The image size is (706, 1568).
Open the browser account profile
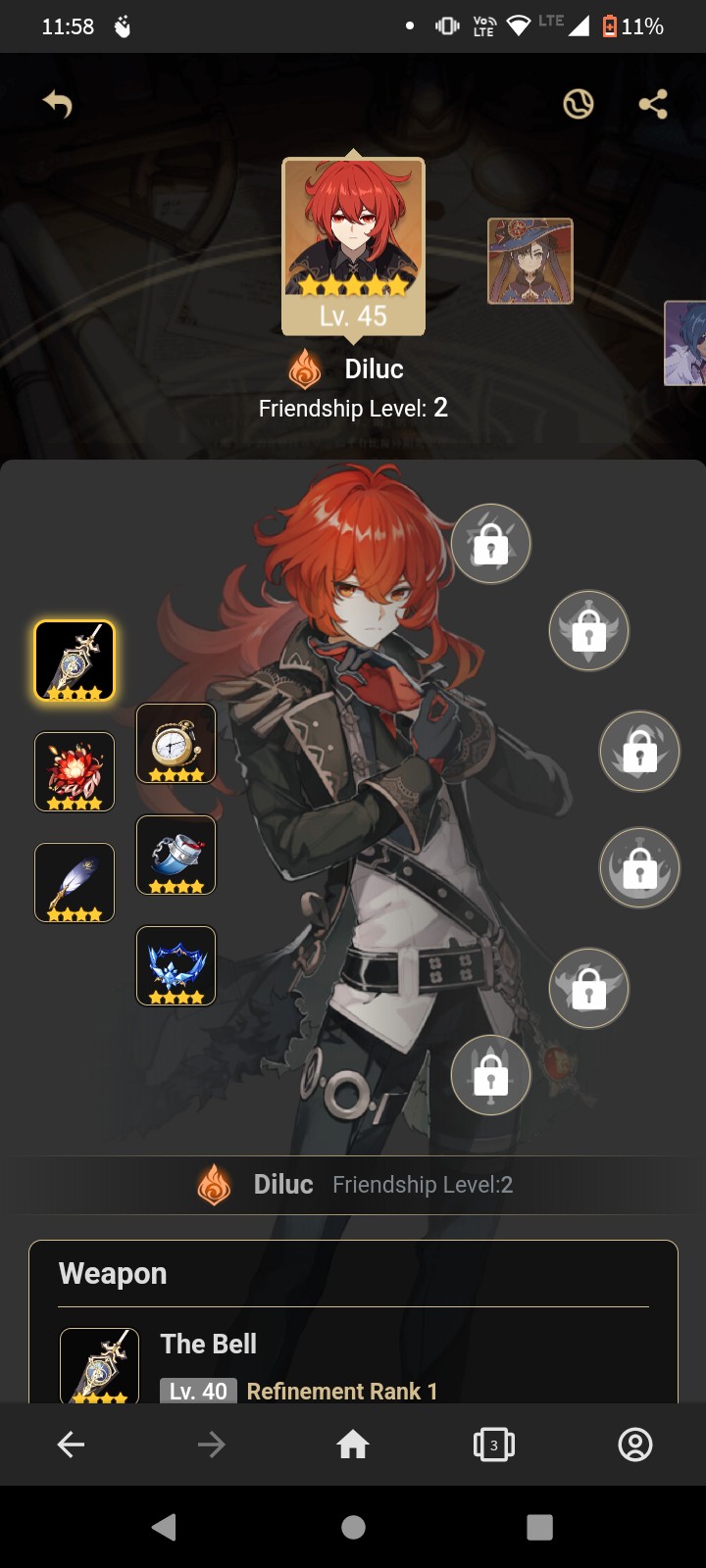point(635,1444)
